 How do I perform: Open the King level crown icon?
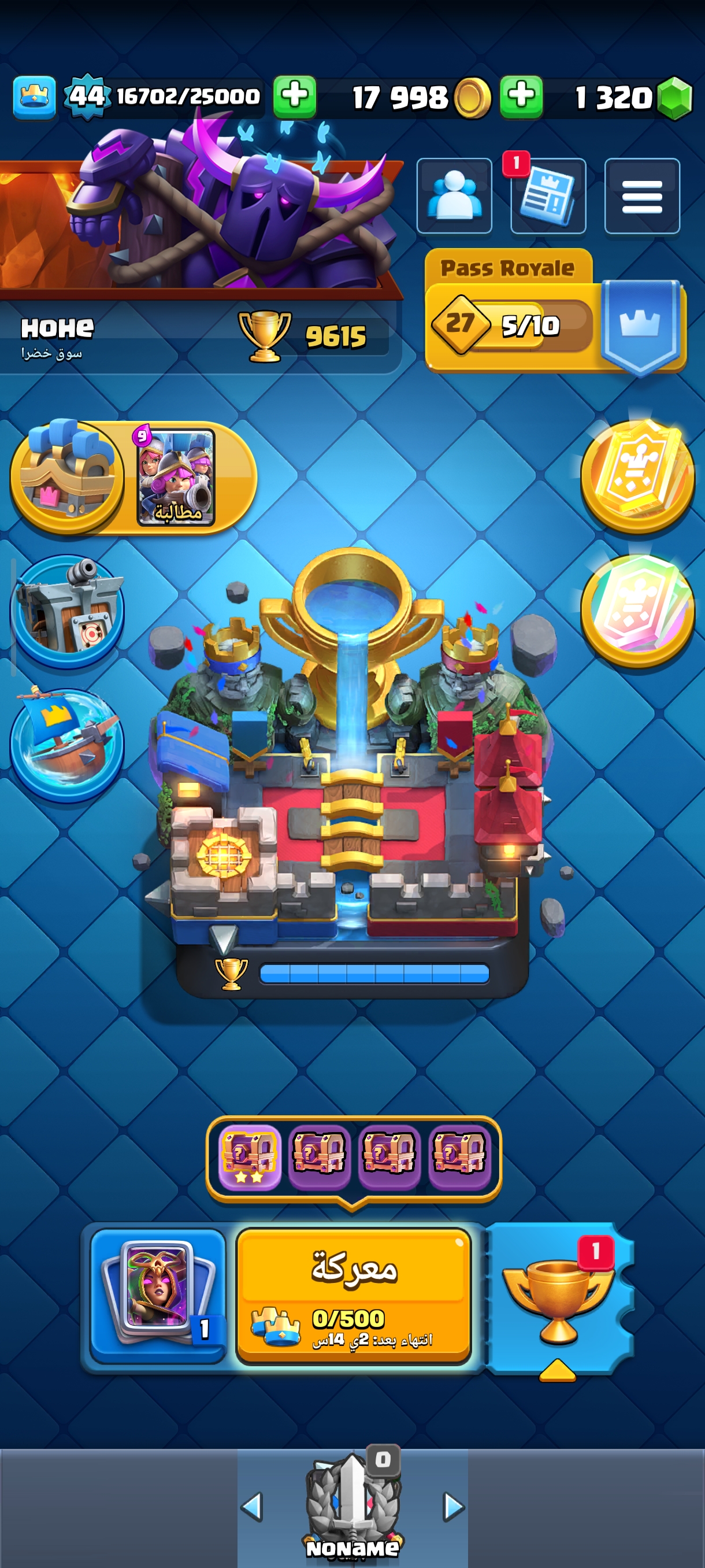pyautogui.click(x=34, y=97)
